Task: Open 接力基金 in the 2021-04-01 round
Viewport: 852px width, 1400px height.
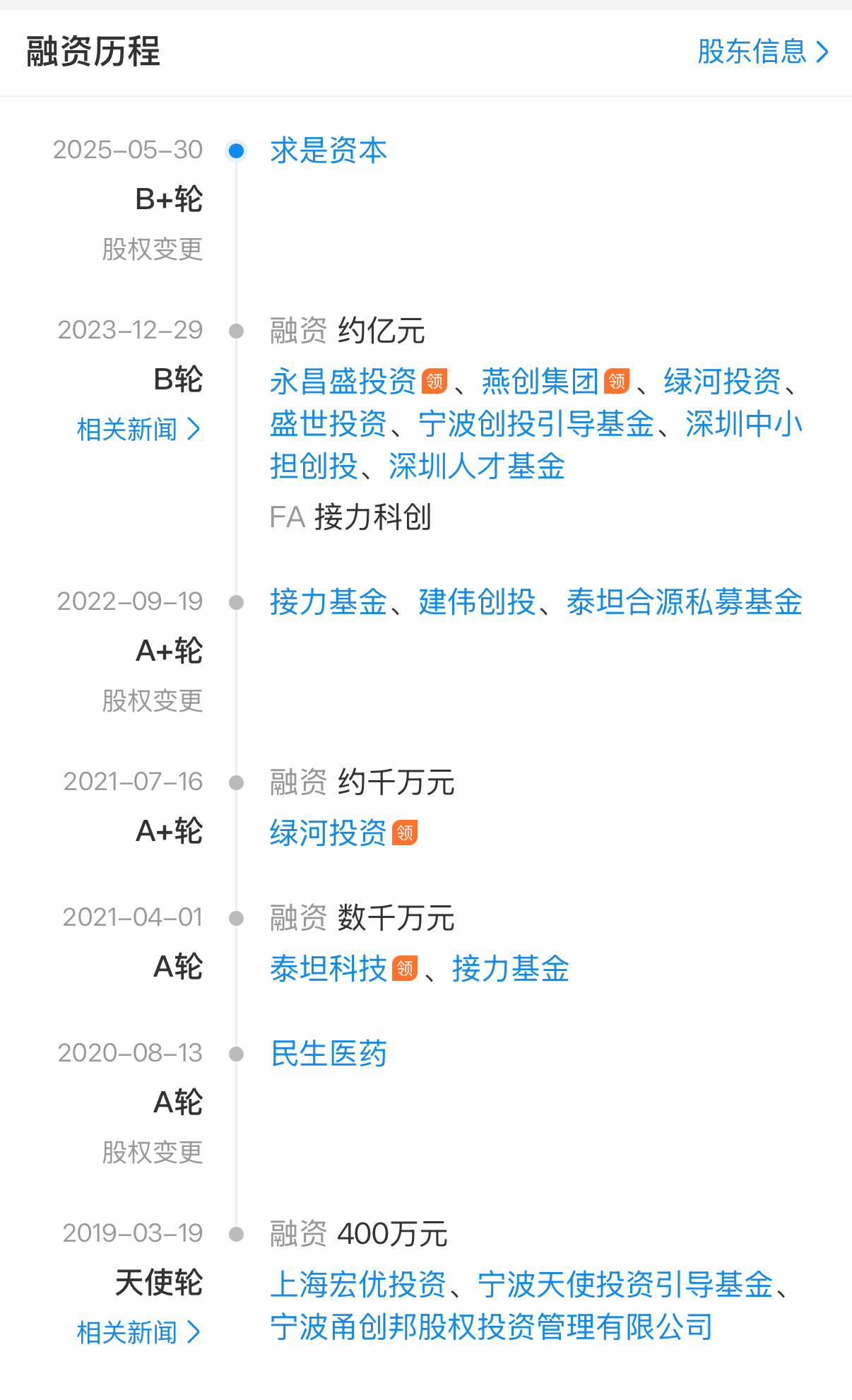Action: point(511,968)
